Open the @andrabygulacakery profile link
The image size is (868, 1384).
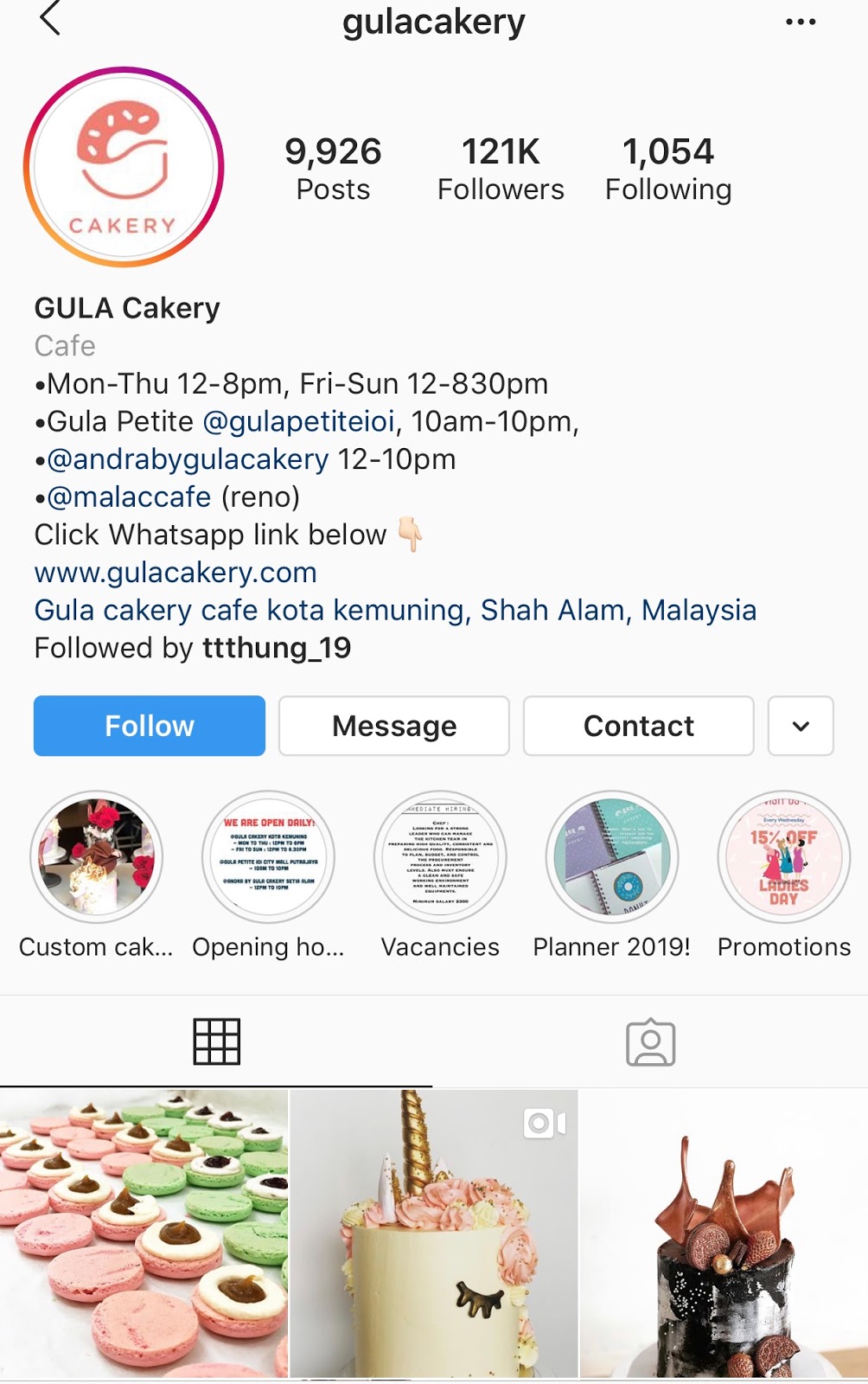(x=188, y=459)
